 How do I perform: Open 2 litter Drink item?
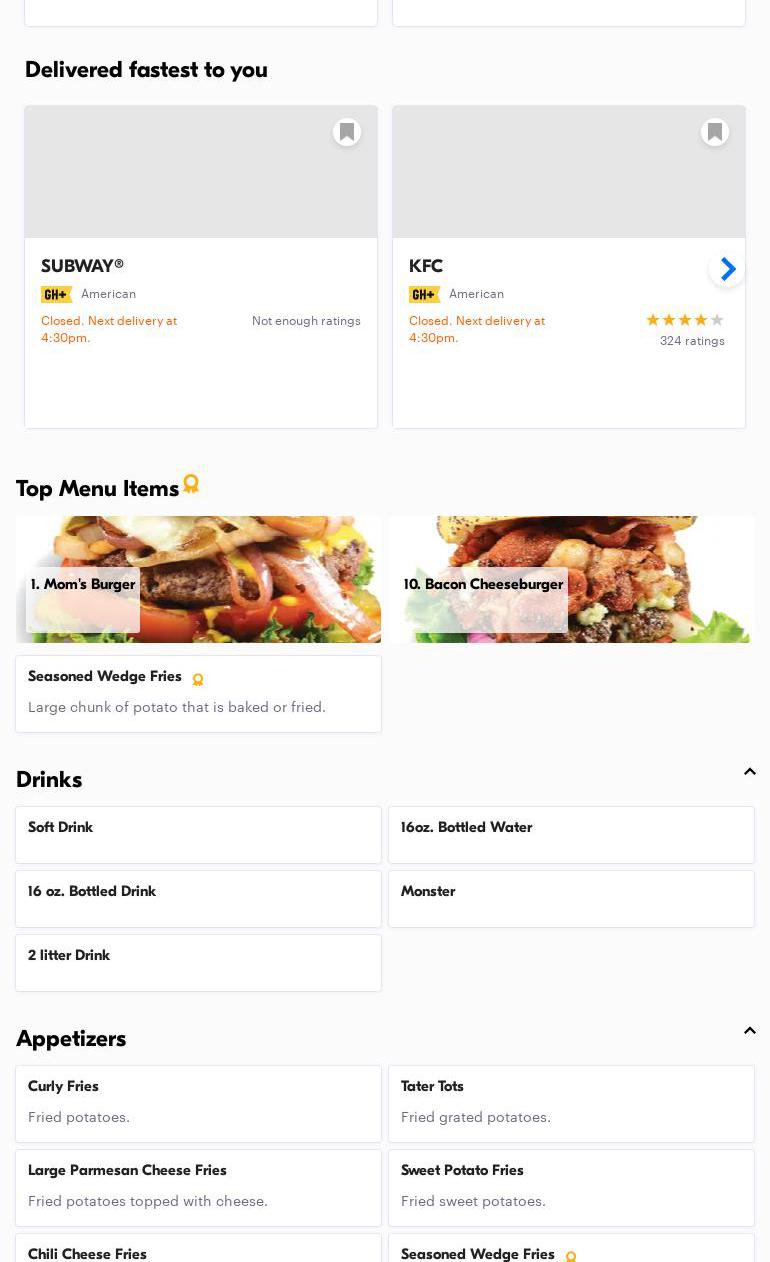point(198,963)
